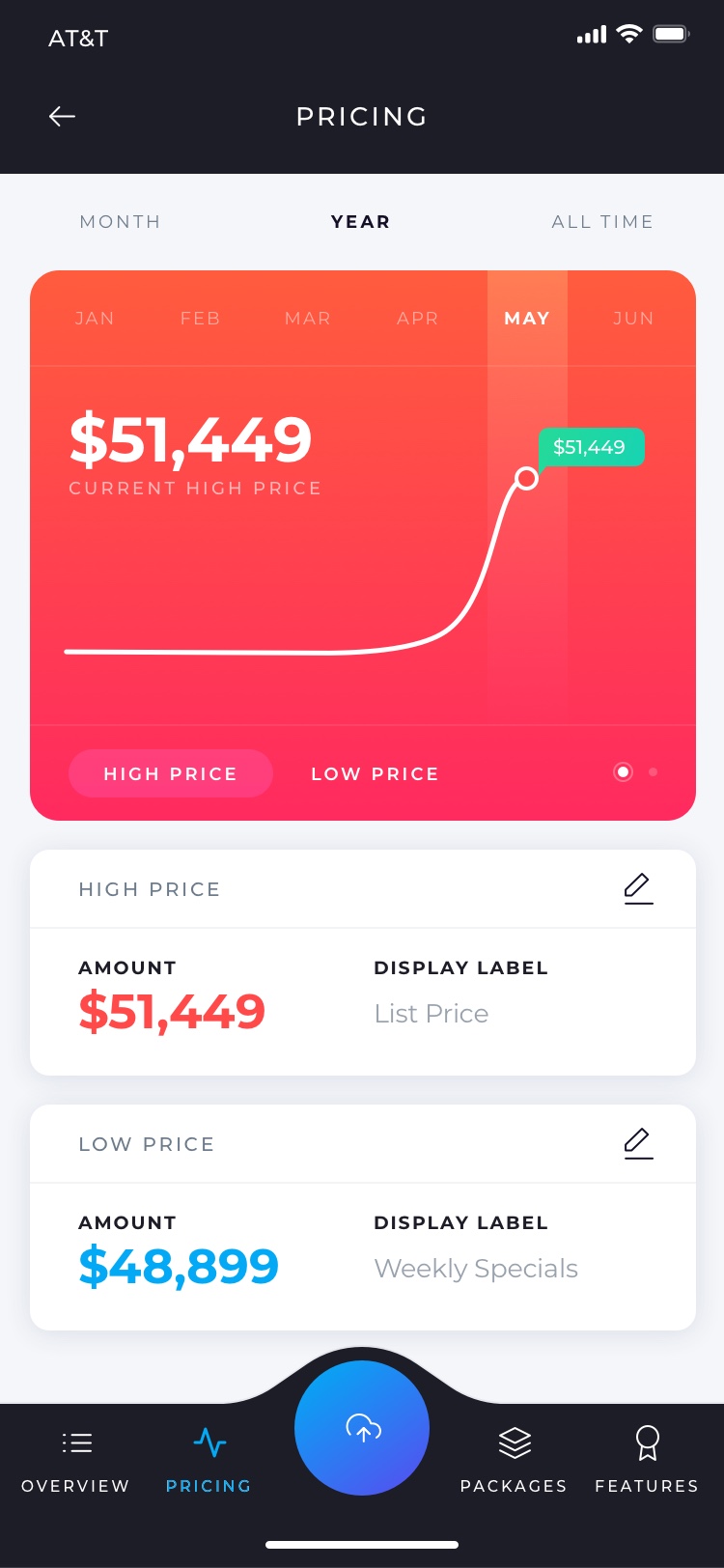Select JUN on the chart
The height and width of the screenshot is (1568, 724).
click(x=633, y=319)
